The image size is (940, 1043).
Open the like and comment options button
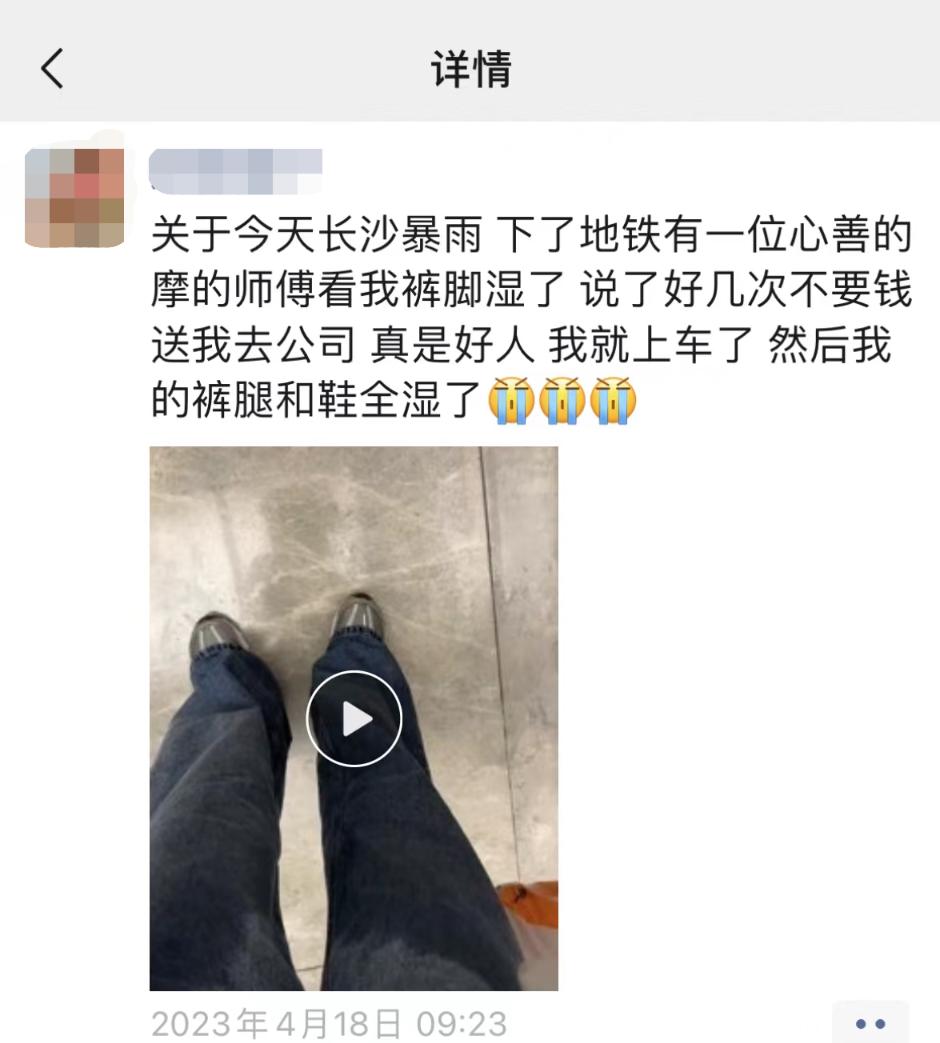[870, 1023]
